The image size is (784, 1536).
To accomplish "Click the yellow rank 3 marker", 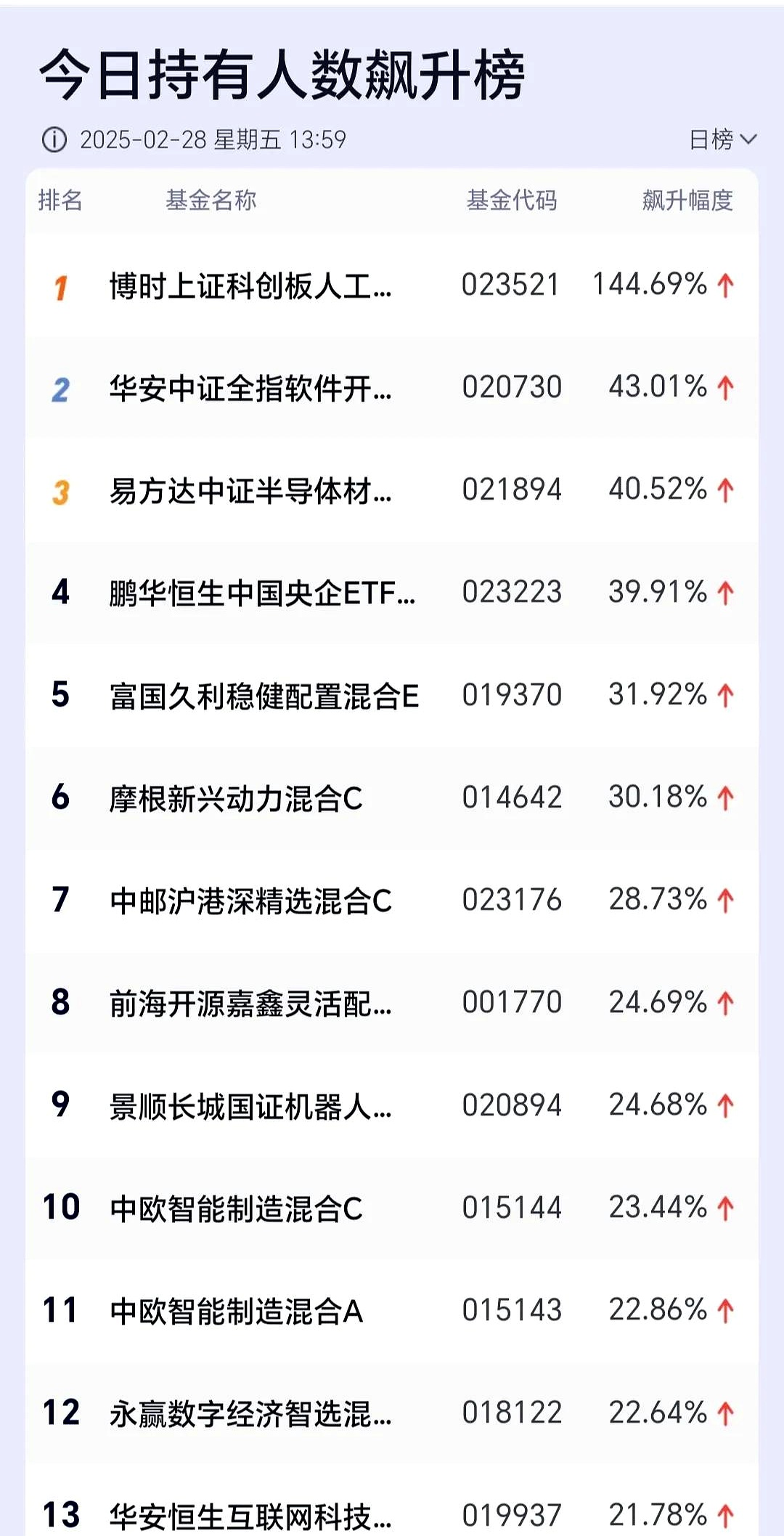I will pos(62,490).
